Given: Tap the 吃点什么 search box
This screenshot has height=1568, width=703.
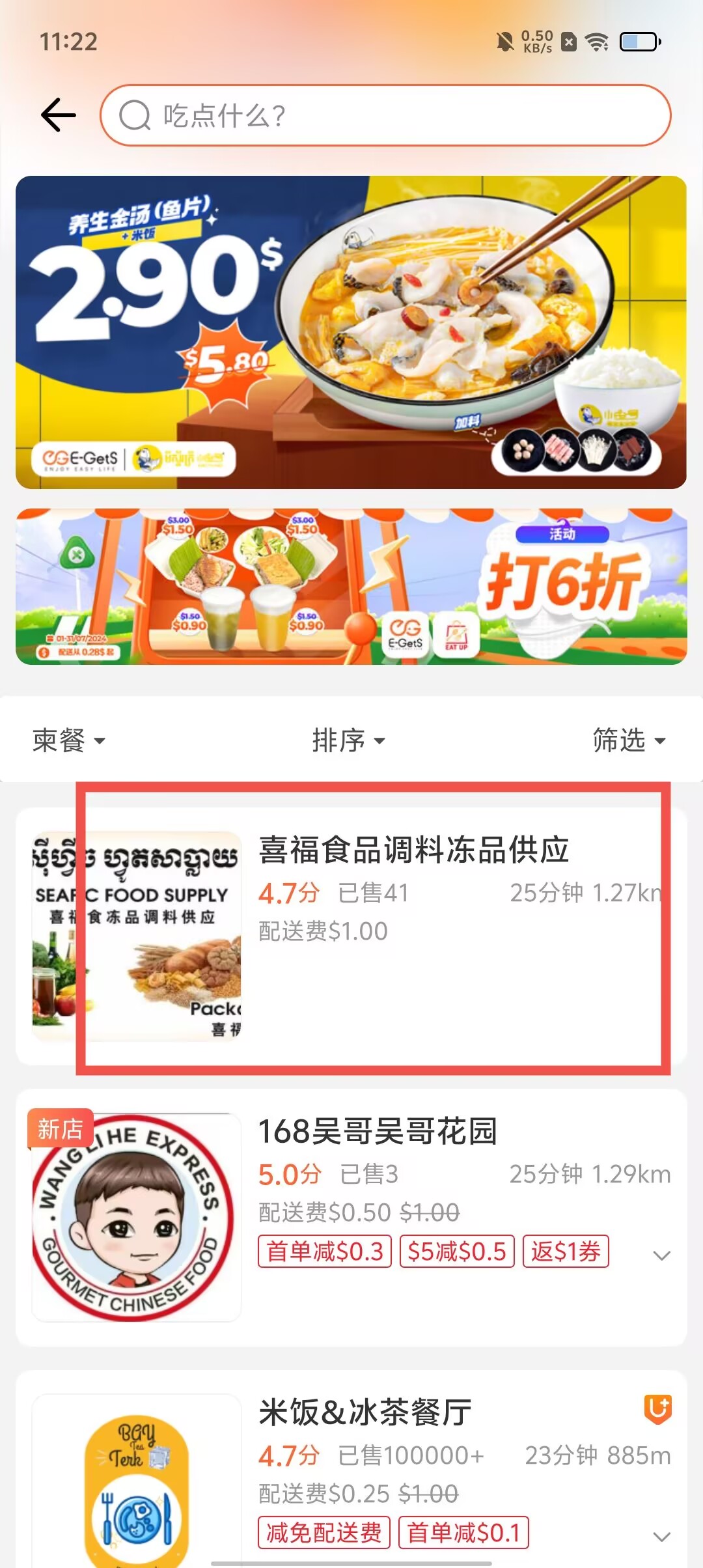Looking at the screenshot, I should (385, 115).
